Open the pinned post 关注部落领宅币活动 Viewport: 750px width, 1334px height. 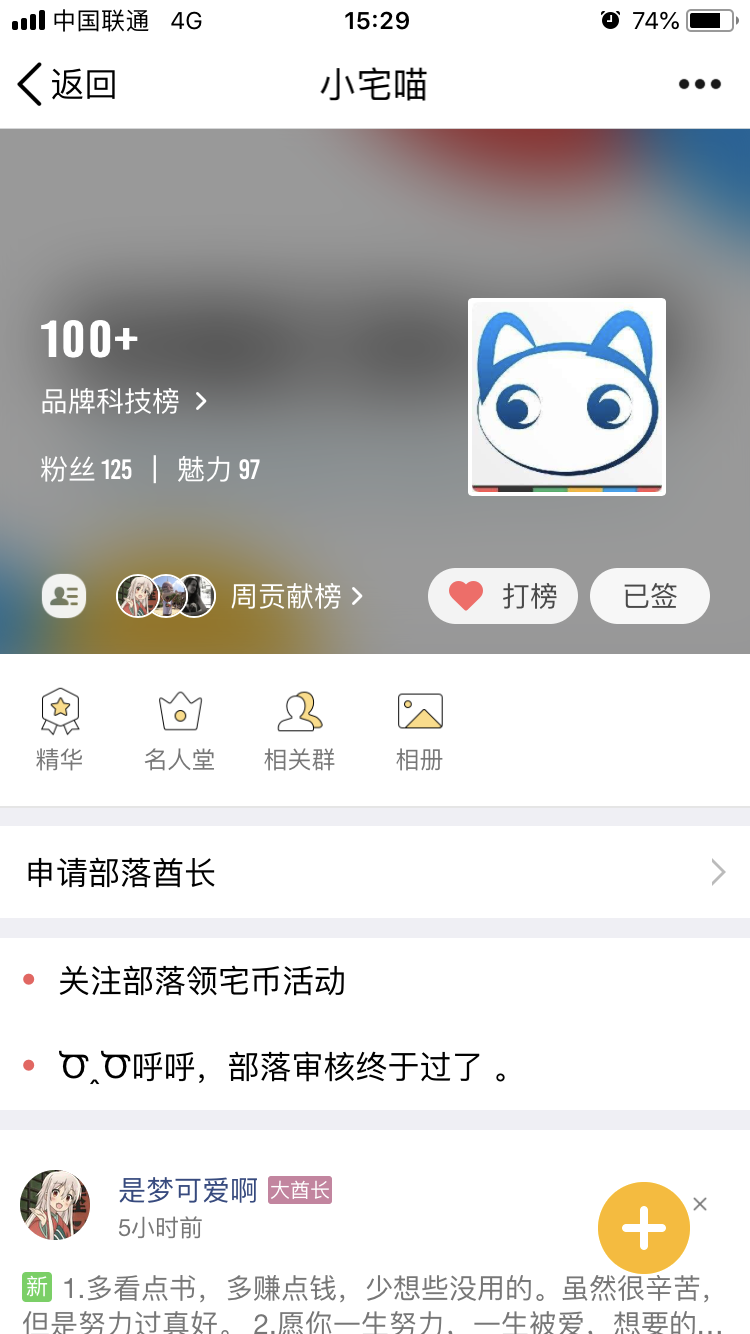[x=202, y=981]
